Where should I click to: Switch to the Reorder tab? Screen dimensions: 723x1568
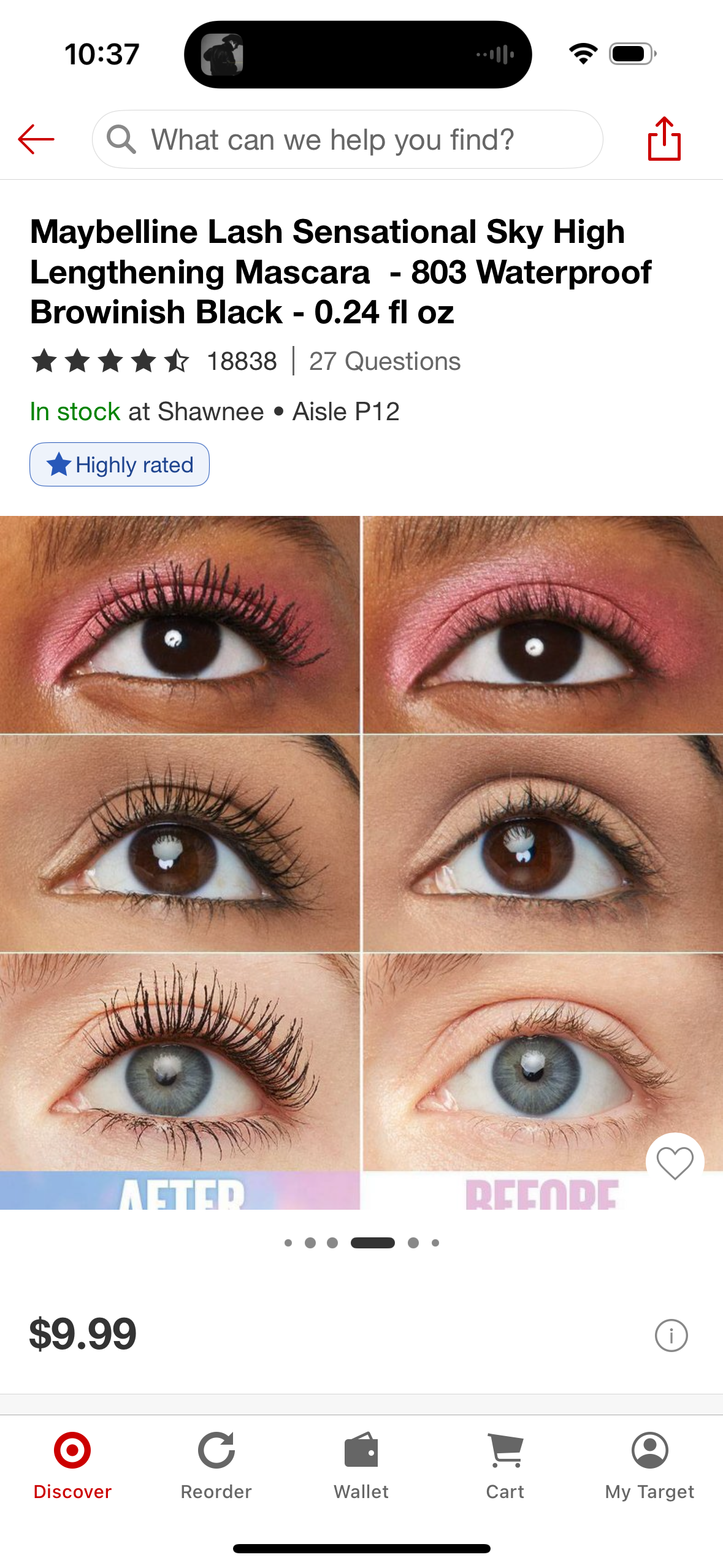[216, 1465]
